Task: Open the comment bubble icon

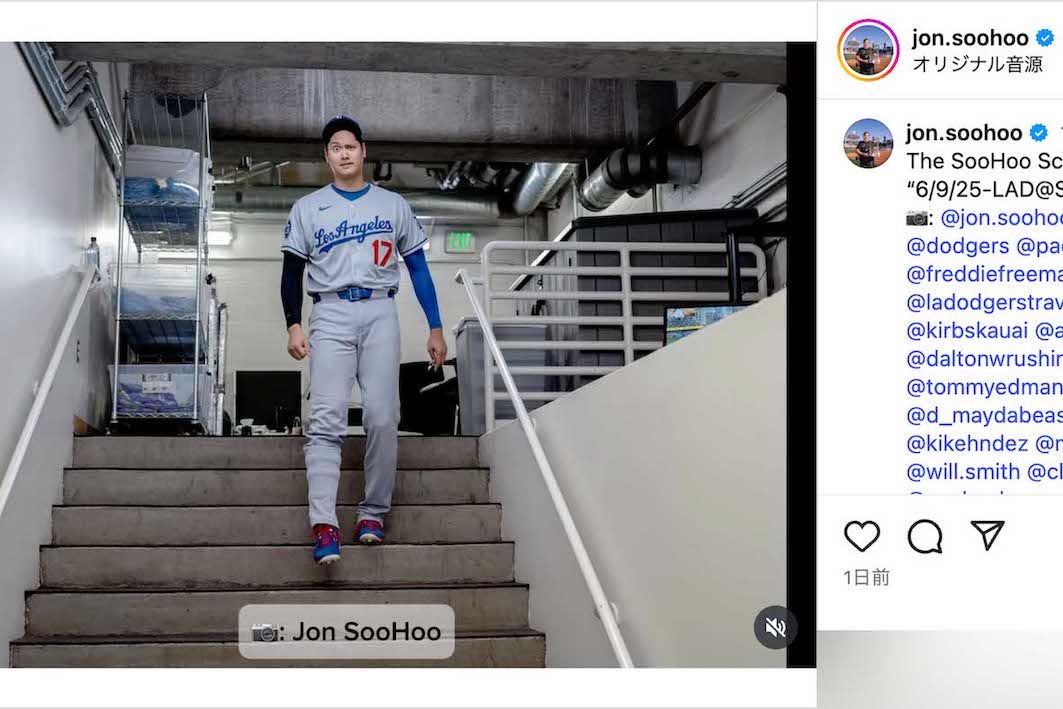Action: 924,537
